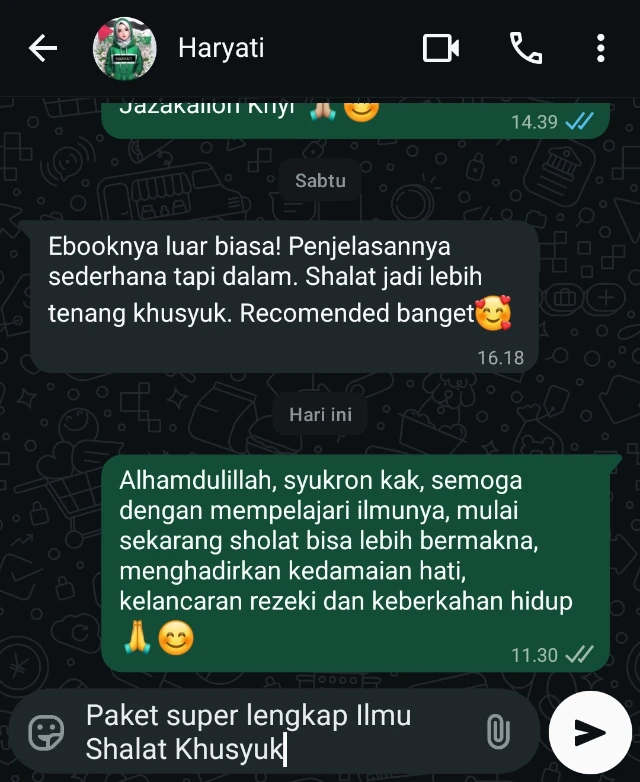This screenshot has width=640, height=782.
Task: Open Haryati's contact info from name
Action: coord(221,48)
